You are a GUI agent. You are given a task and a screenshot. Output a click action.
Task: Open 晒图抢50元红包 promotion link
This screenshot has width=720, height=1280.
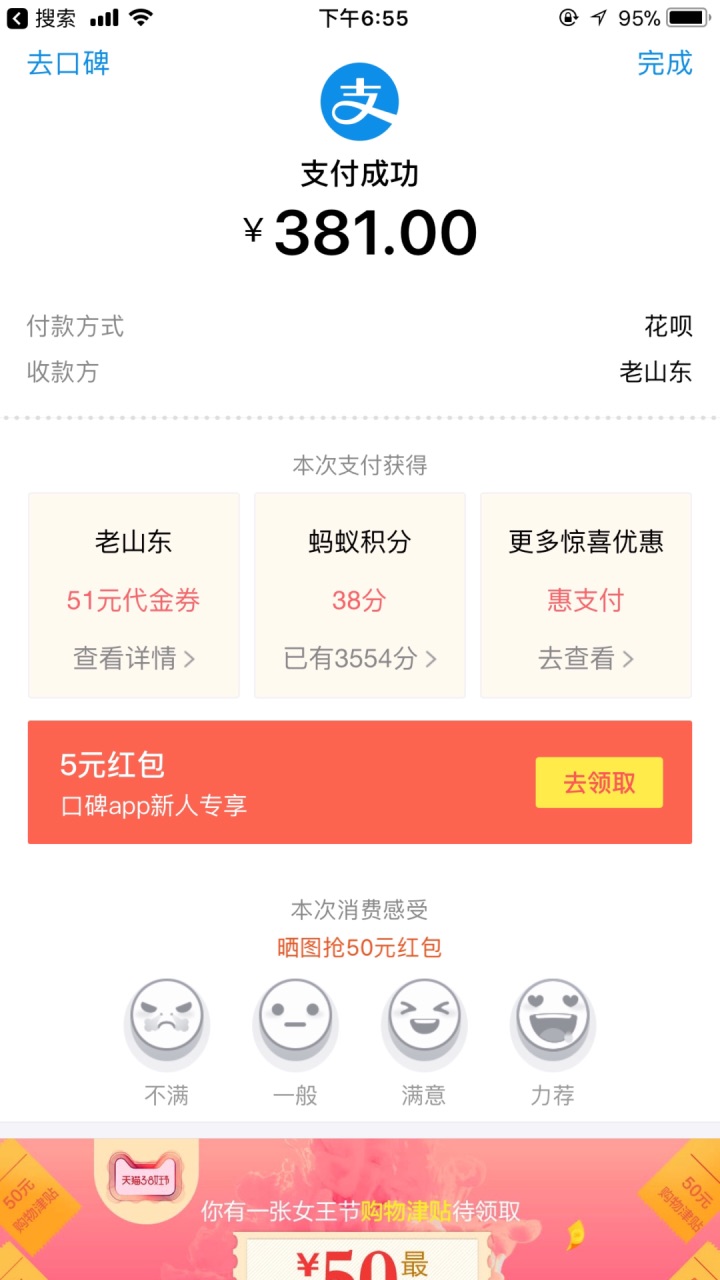click(360, 947)
